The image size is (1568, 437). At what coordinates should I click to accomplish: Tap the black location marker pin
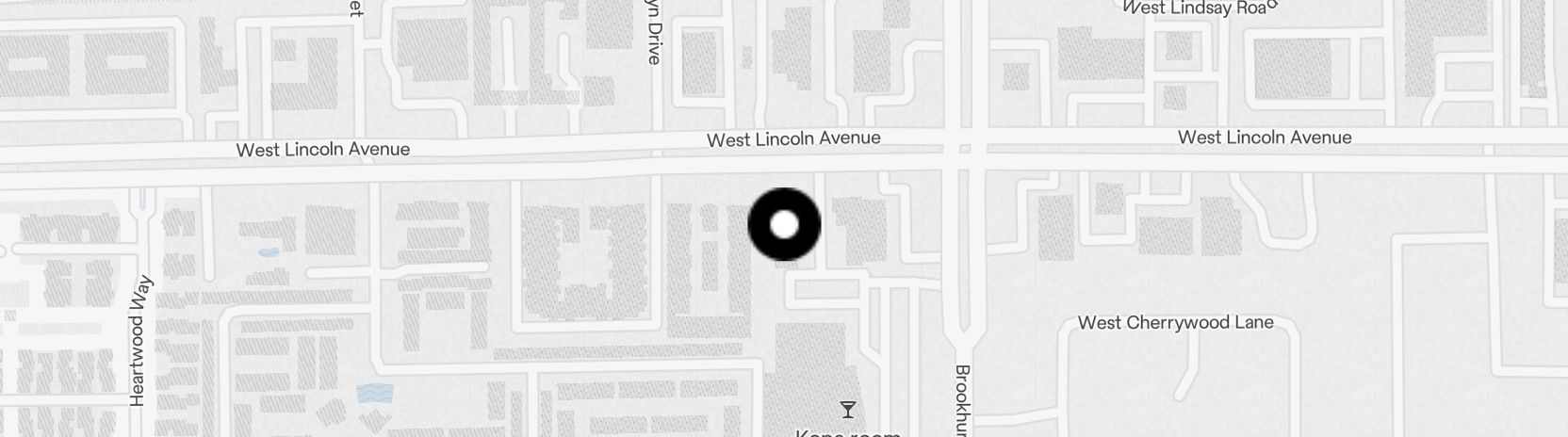(x=784, y=224)
